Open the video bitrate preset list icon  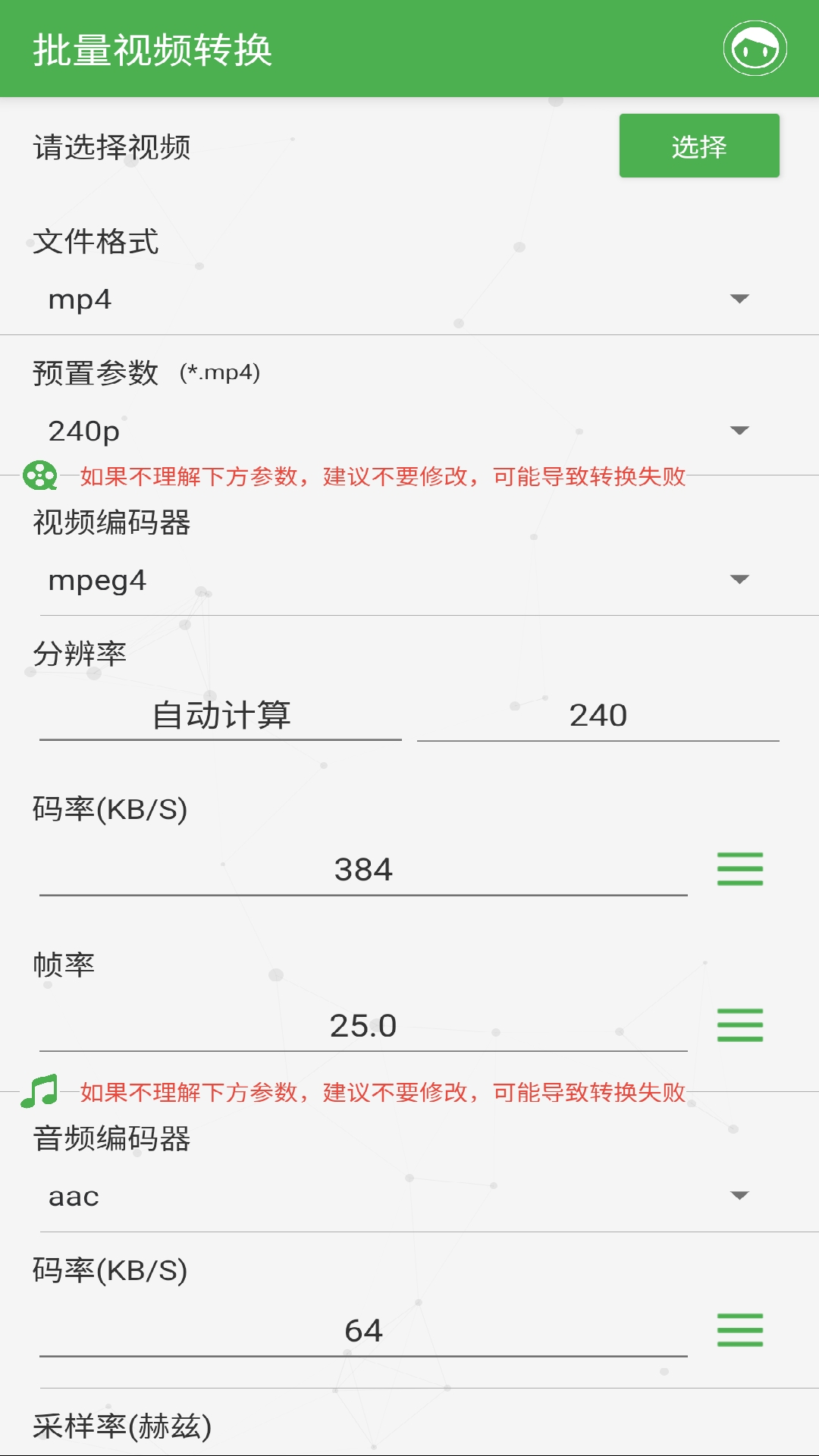pos(739,871)
